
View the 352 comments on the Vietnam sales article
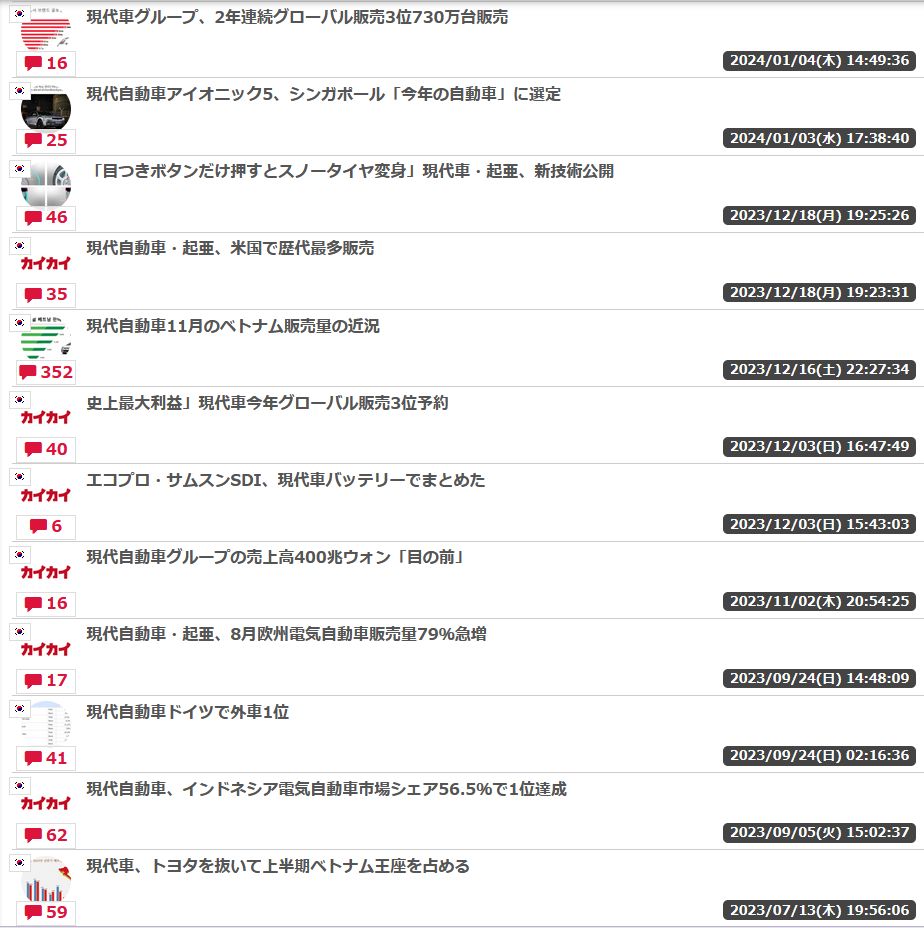(x=46, y=372)
